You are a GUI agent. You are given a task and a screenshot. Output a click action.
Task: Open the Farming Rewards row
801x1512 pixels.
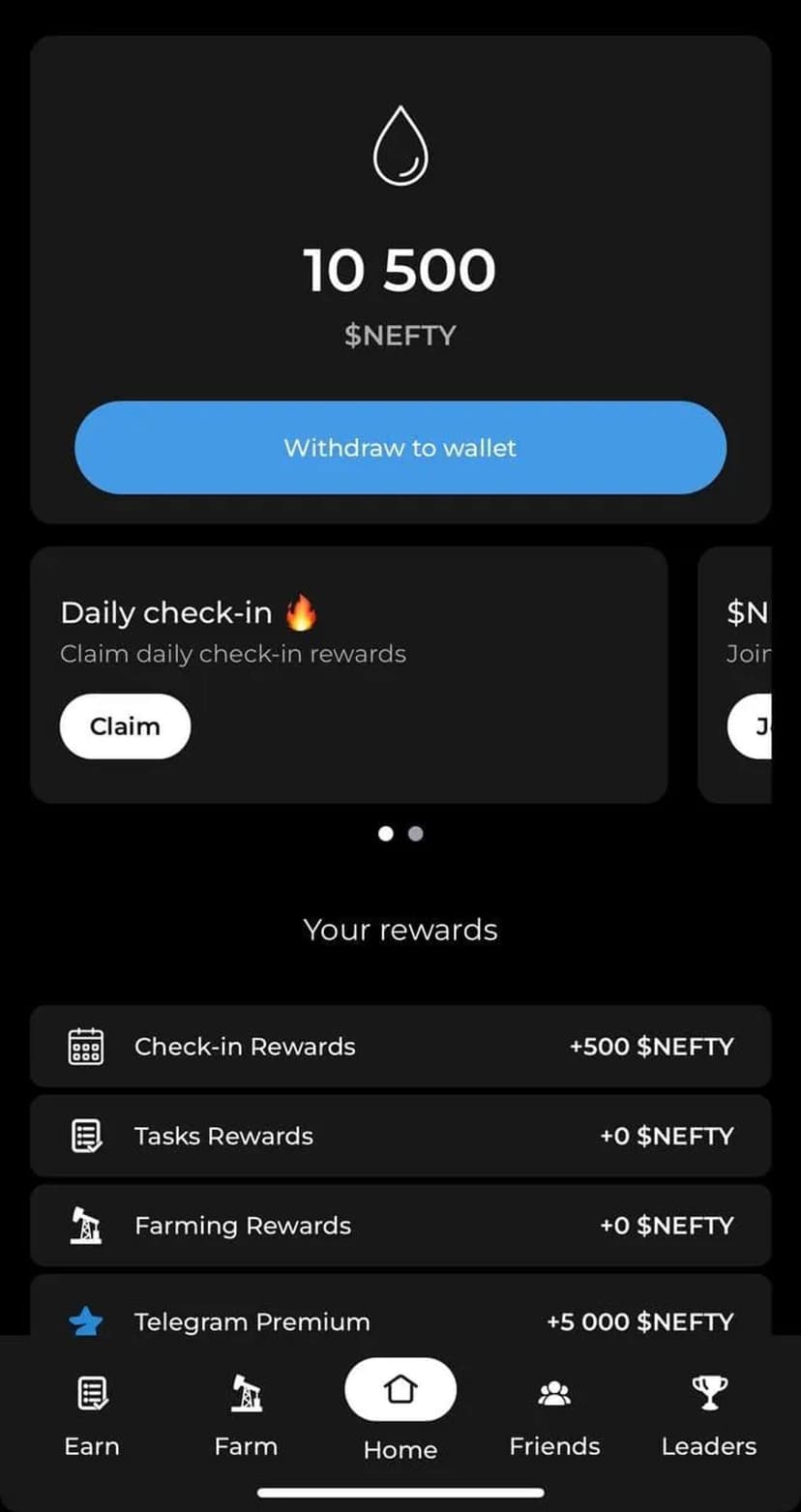400,1226
